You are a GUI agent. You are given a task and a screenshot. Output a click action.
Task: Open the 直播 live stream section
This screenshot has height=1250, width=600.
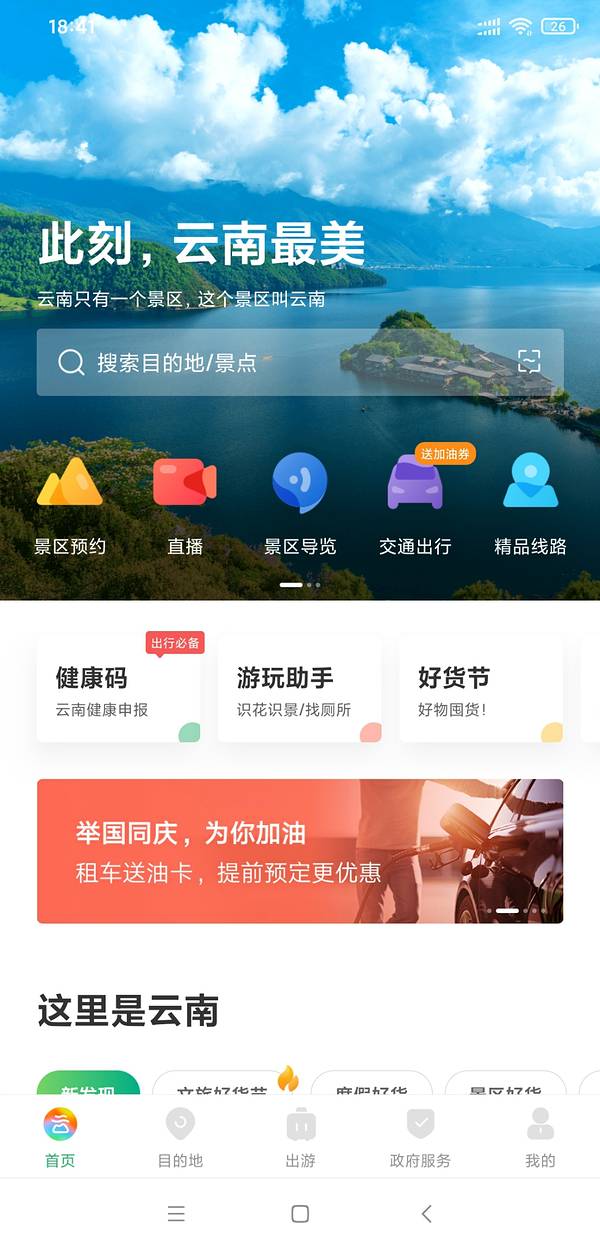click(185, 505)
